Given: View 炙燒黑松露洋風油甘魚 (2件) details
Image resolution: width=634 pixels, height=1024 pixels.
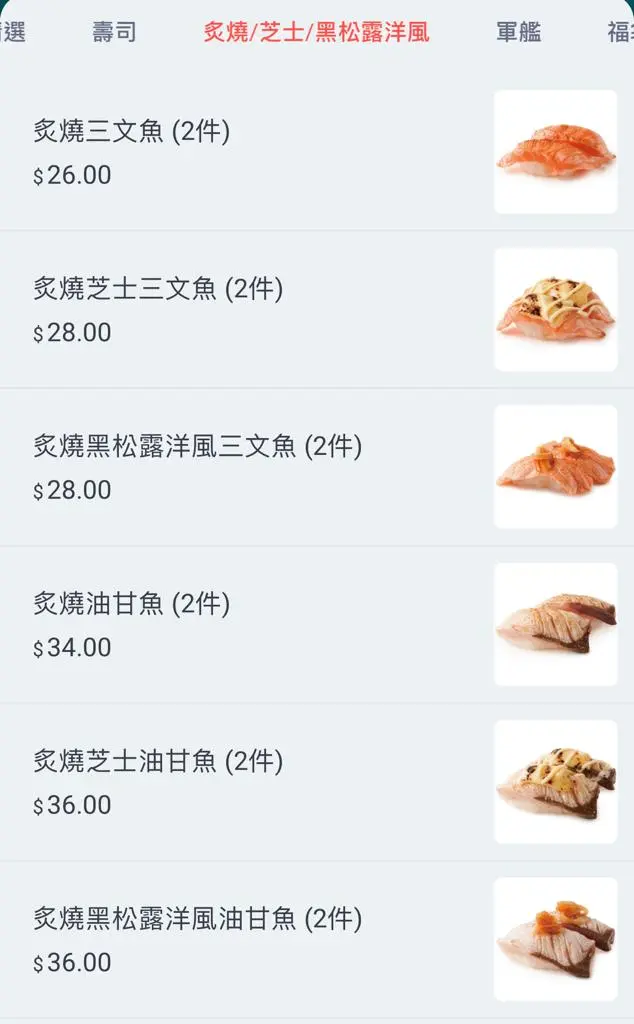Looking at the screenshot, I should point(198,919).
